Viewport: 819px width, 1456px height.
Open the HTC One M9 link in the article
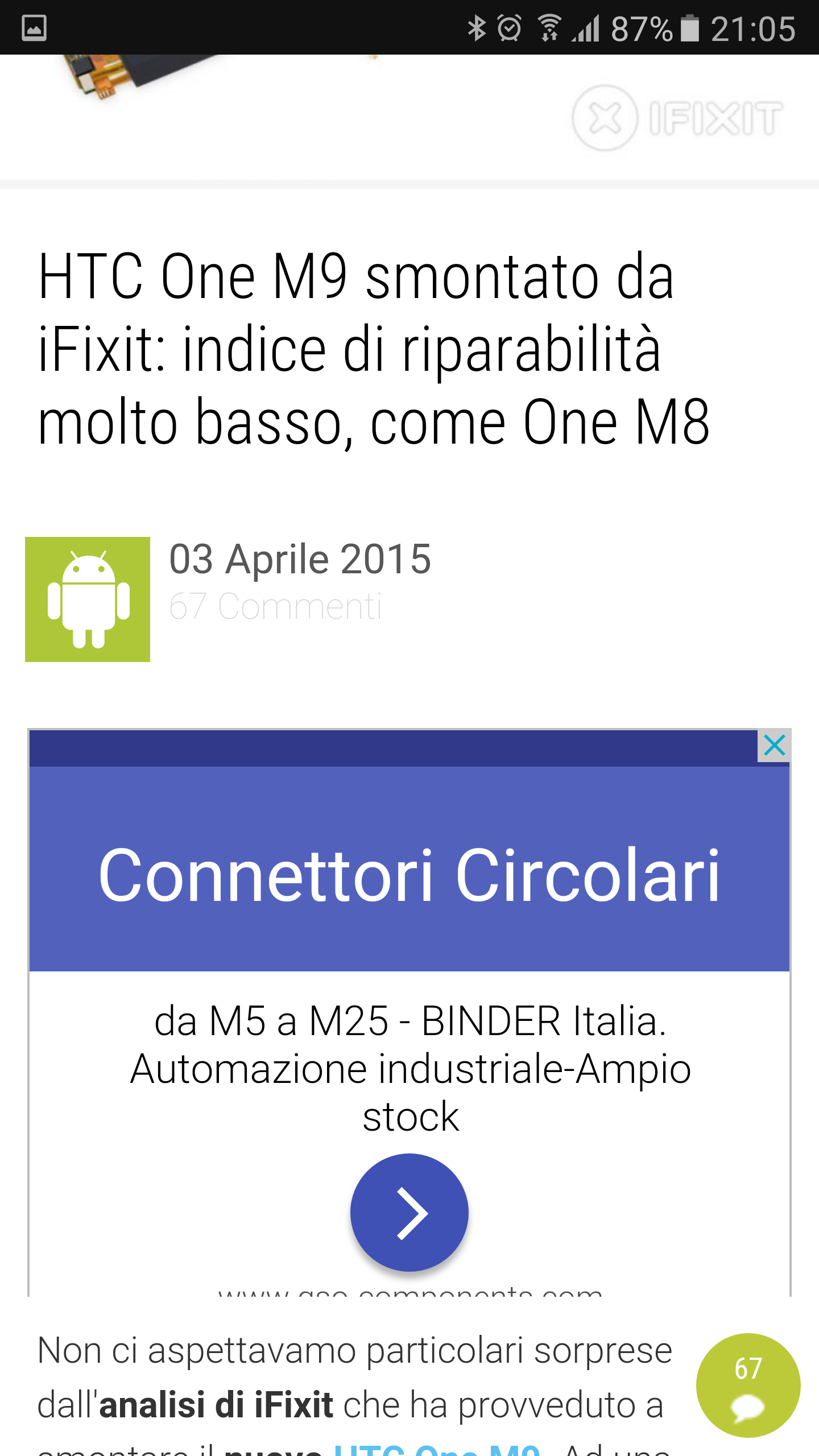pyautogui.click(x=437, y=1448)
